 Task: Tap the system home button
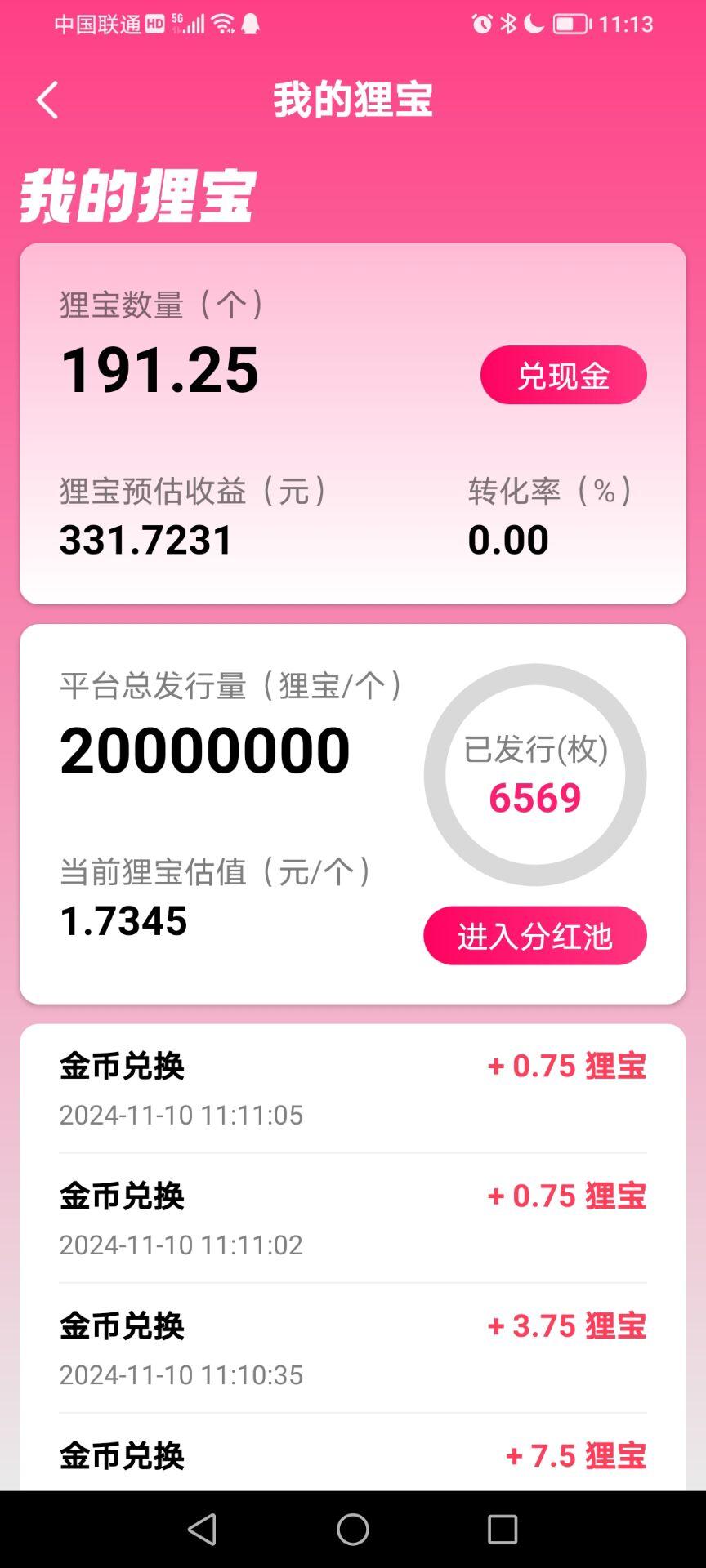[x=353, y=1529]
